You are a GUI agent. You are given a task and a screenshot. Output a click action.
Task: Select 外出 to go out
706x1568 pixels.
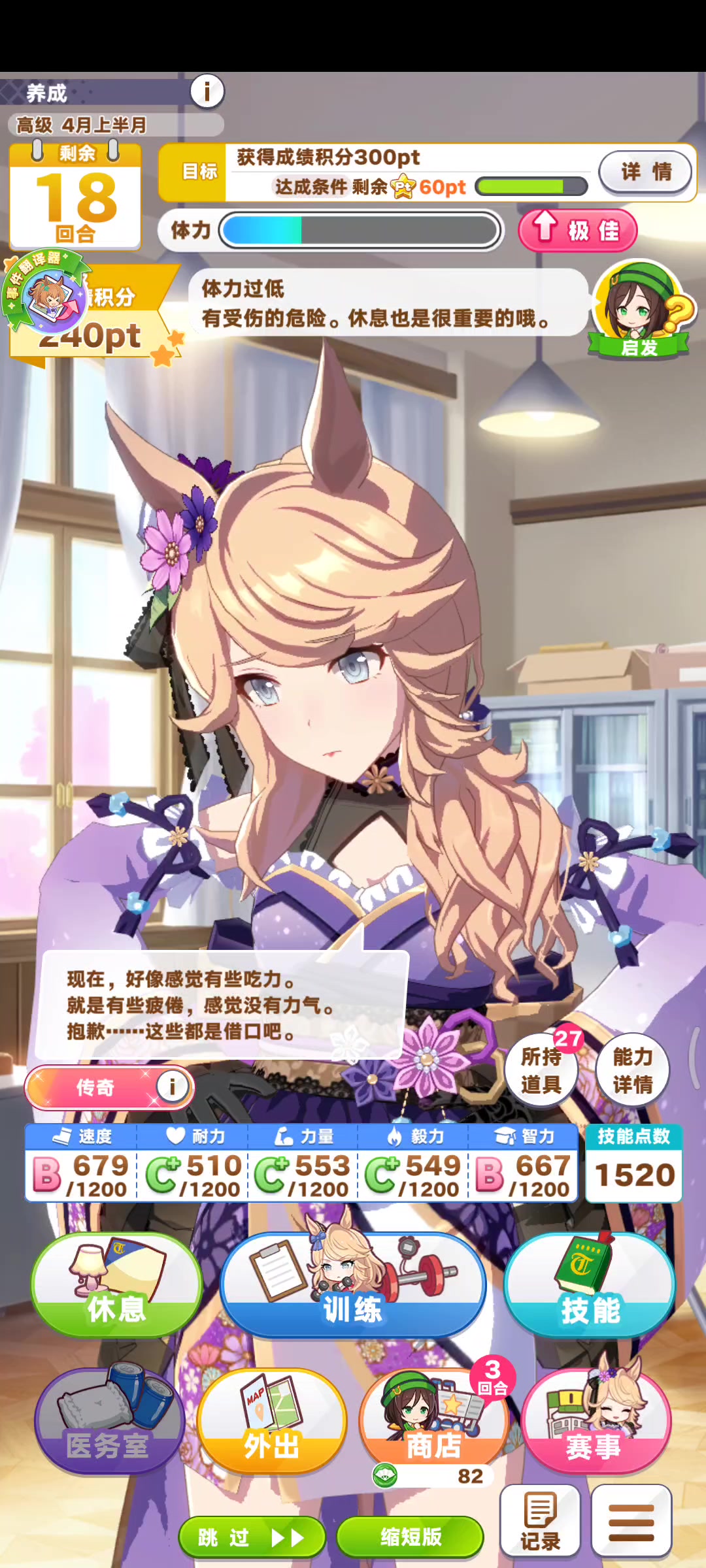pyautogui.click(x=271, y=1421)
